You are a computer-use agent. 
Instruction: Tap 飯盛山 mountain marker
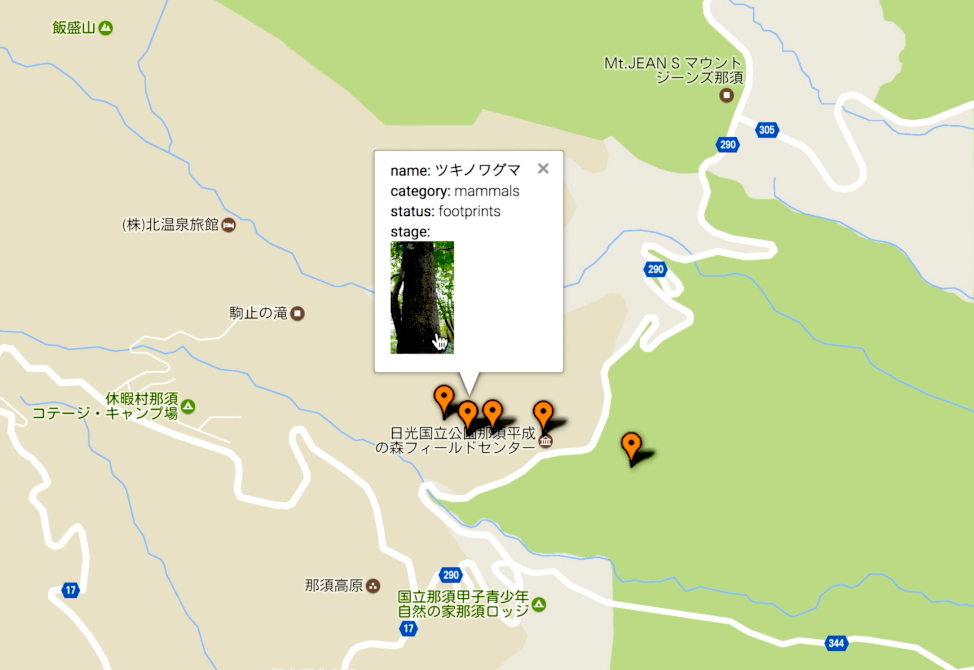click(x=106, y=28)
